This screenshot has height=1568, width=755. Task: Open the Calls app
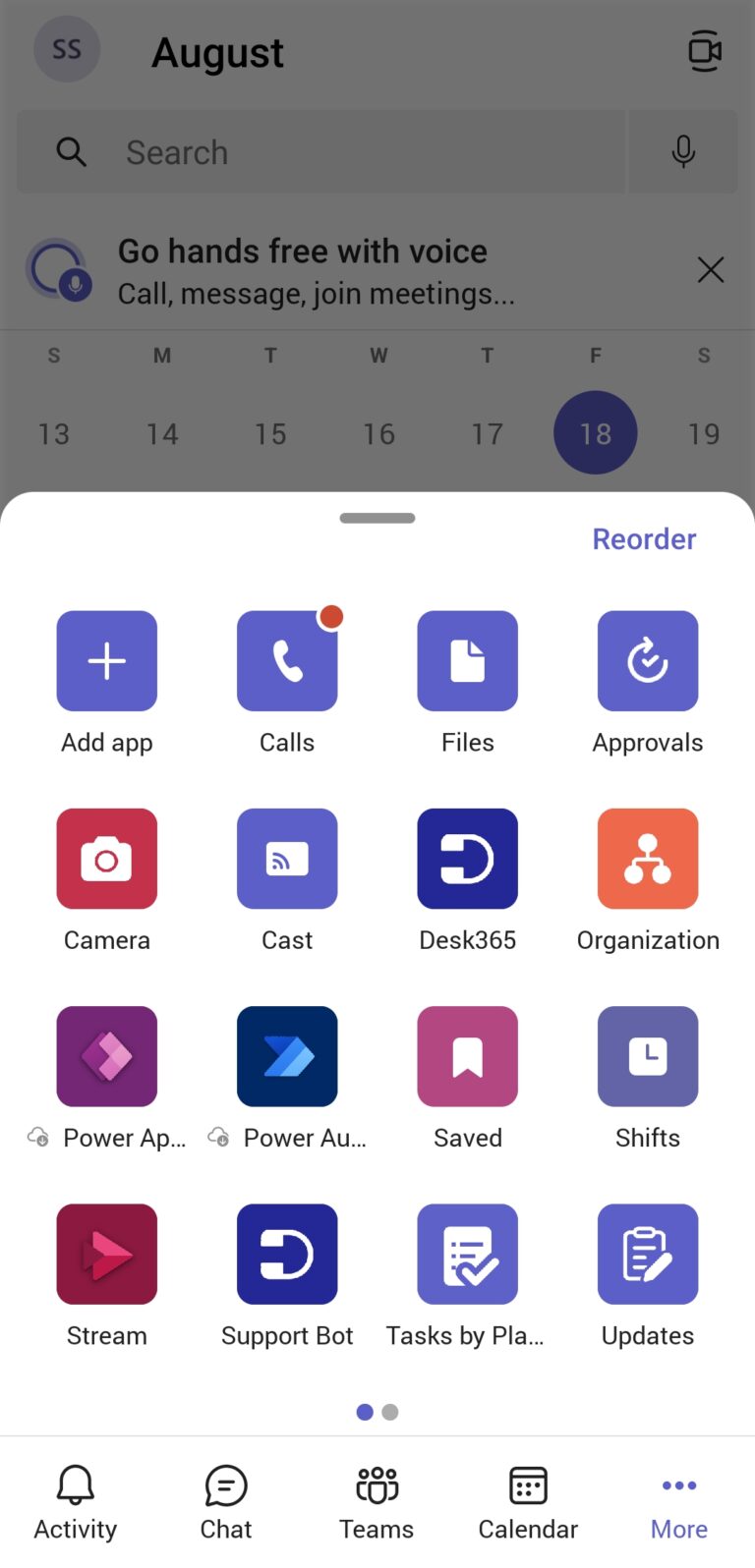(287, 660)
